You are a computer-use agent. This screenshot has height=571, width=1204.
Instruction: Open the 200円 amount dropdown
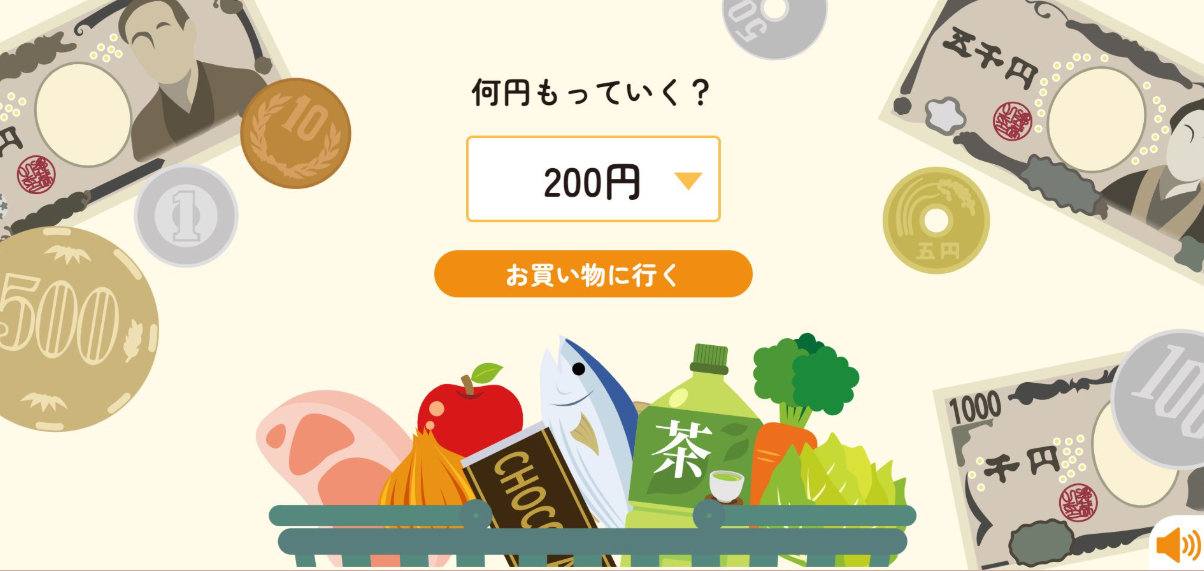coord(593,180)
